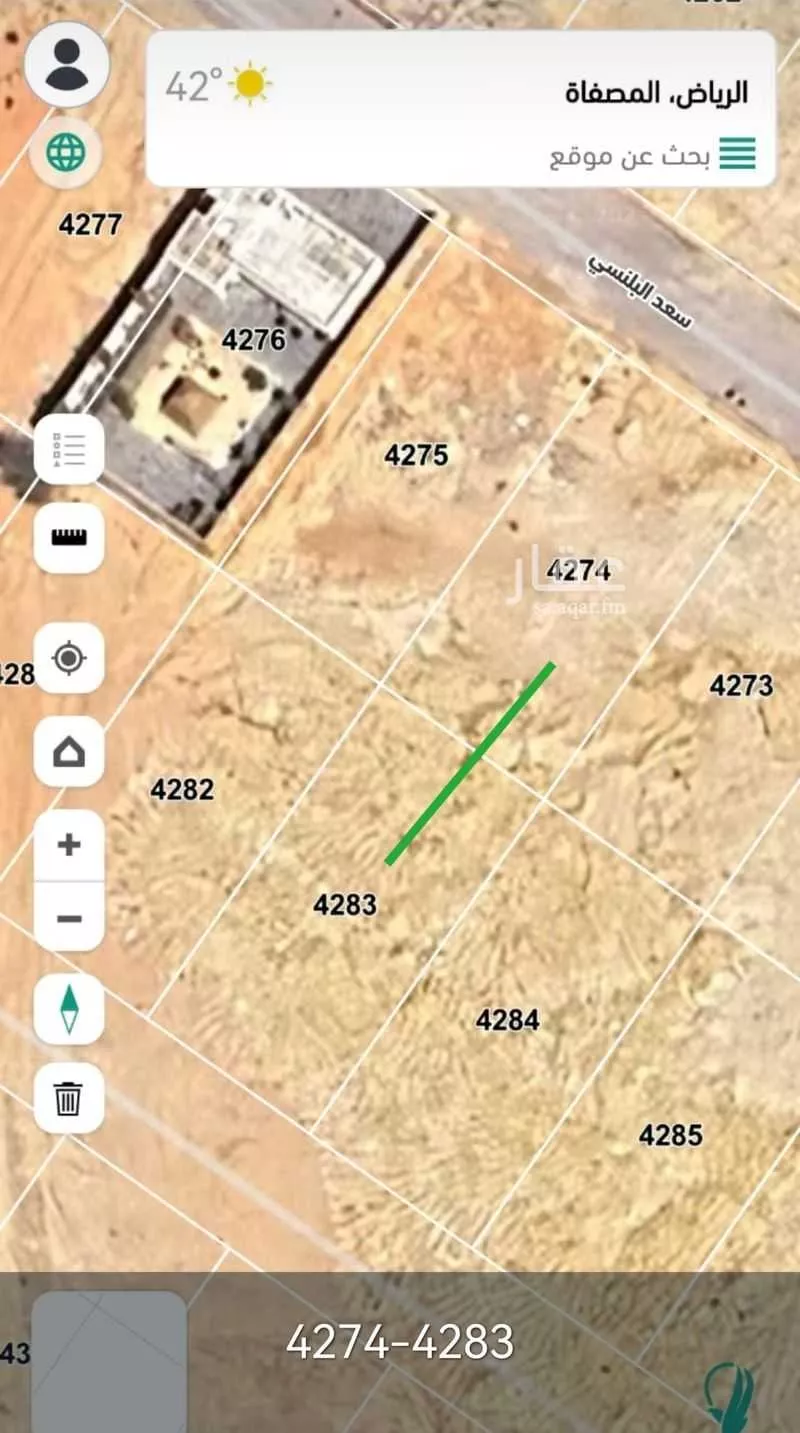Screen dimensions: 800x1433
Task: Select parcel 4275 on the map
Action: coord(417,456)
